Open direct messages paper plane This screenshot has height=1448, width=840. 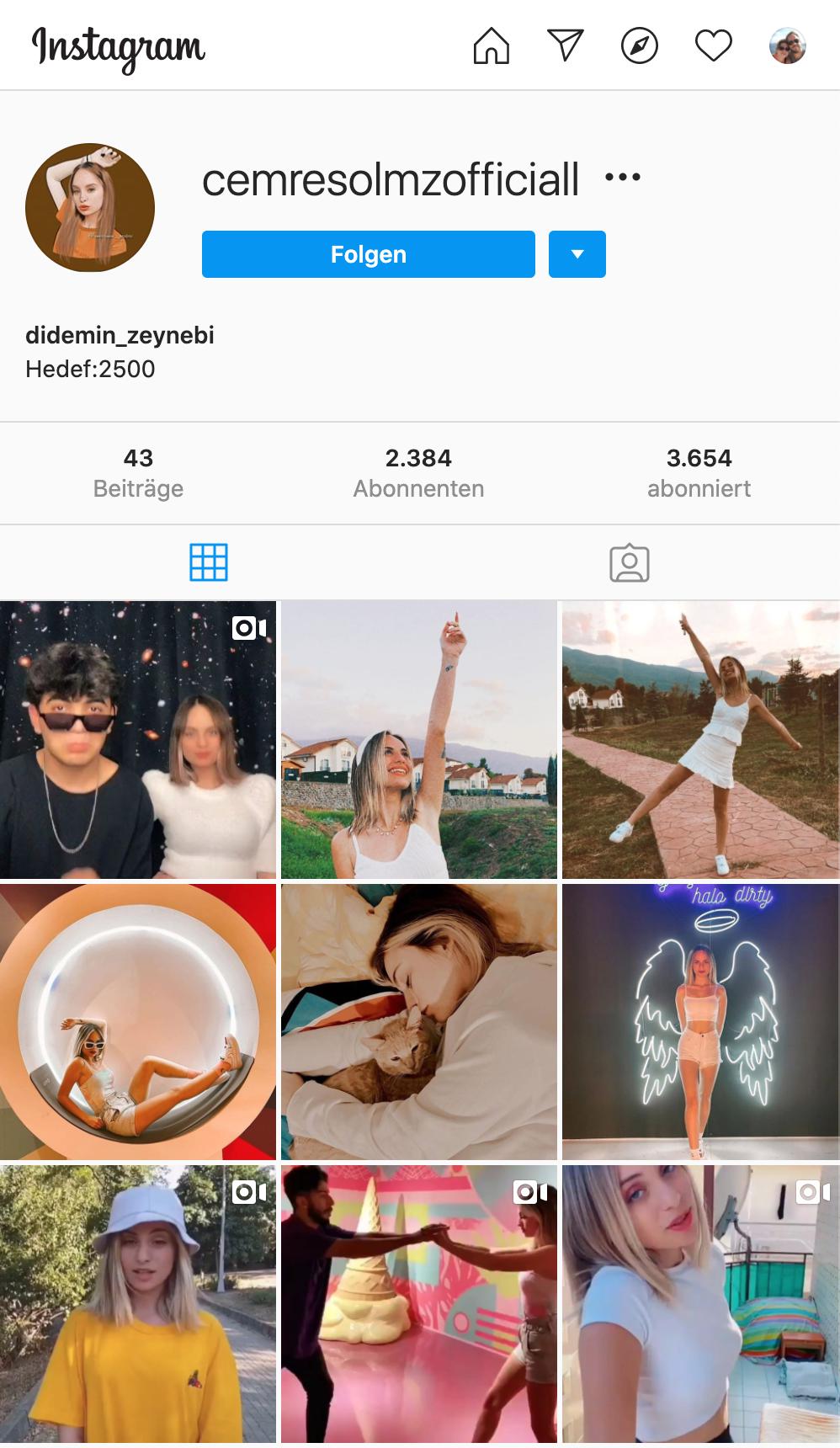pos(565,45)
